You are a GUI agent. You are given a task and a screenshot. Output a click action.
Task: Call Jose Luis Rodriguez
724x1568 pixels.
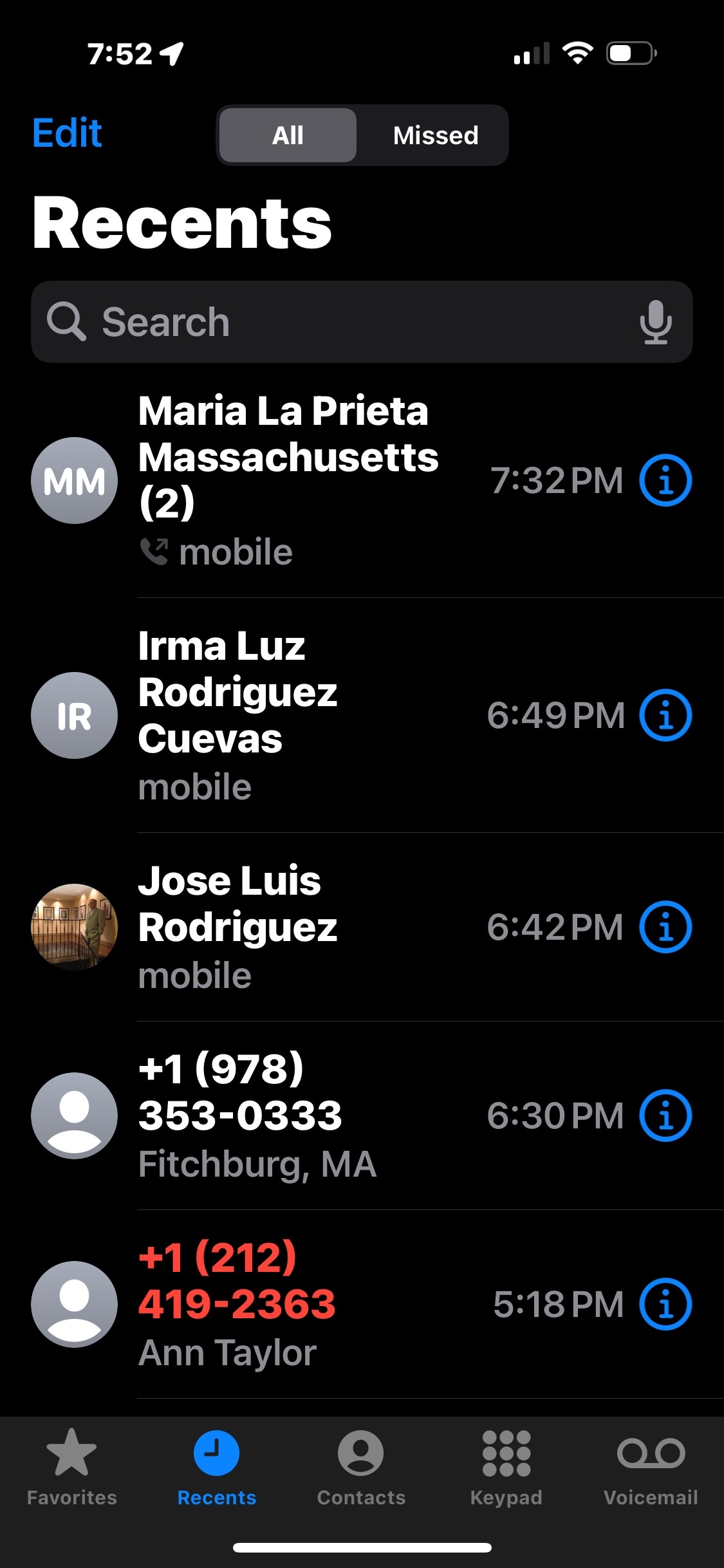(238, 904)
